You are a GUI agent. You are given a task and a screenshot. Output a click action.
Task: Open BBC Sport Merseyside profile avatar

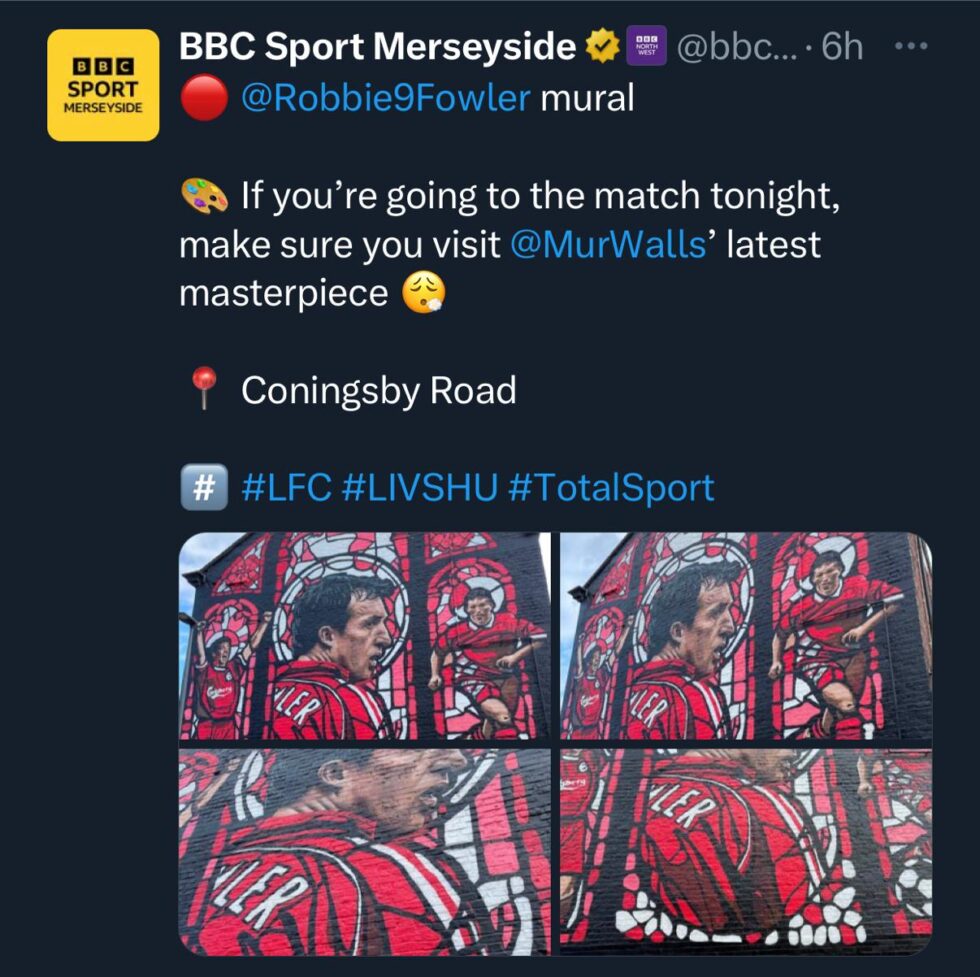[103, 85]
